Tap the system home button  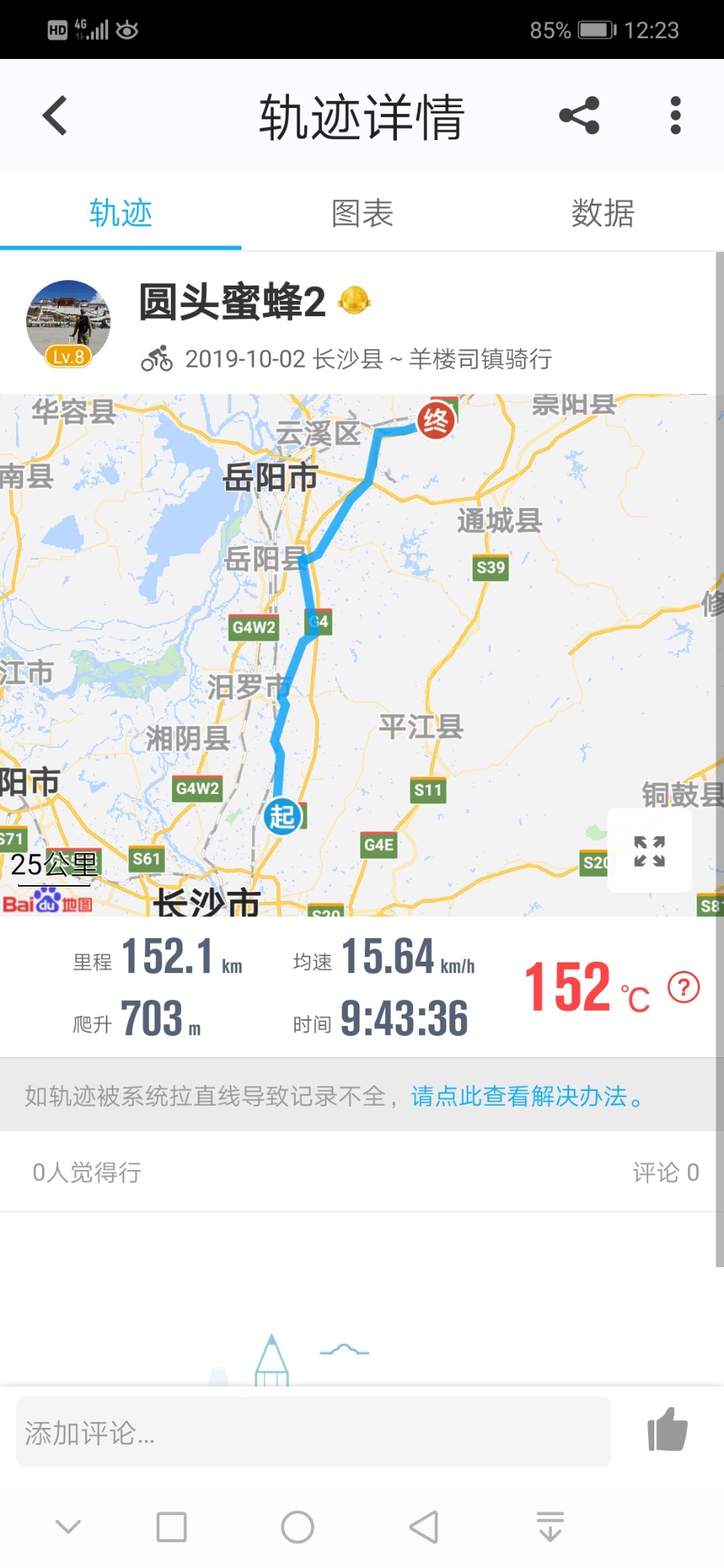point(297,1527)
